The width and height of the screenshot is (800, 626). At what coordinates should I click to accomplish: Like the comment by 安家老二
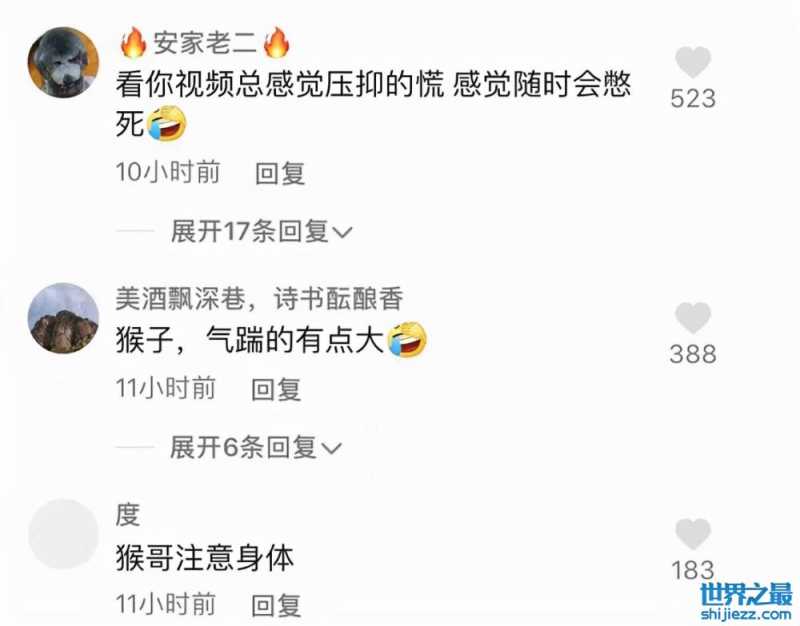pos(692,63)
